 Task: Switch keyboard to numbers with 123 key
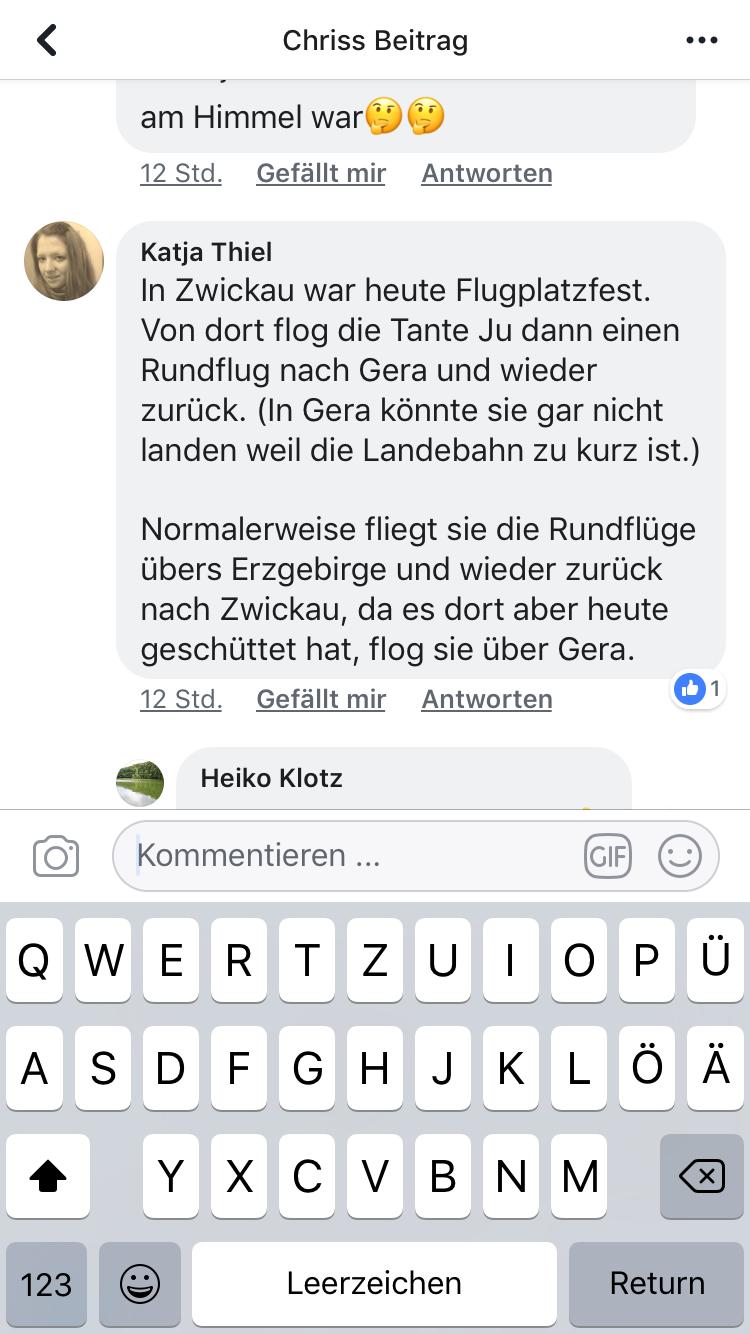tap(46, 1284)
